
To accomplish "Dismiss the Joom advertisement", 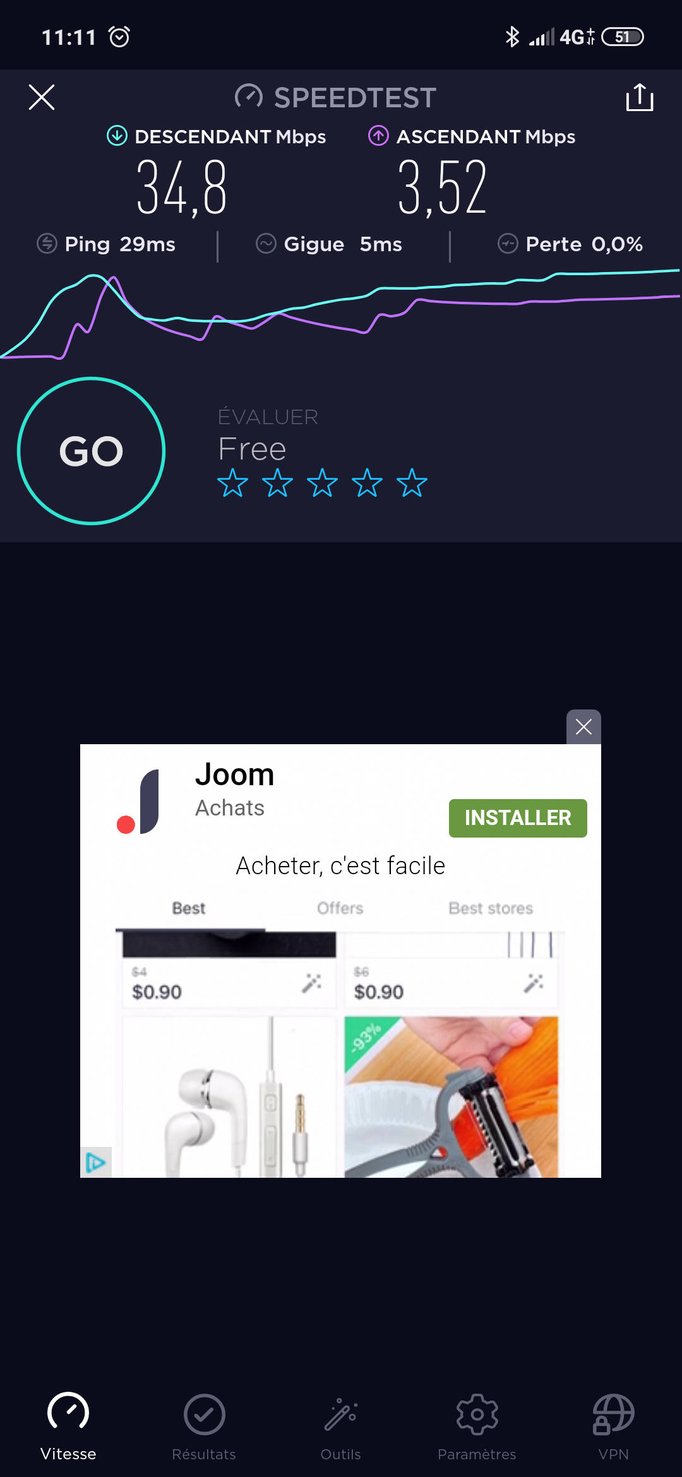I will pyautogui.click(x=583, y=727).
